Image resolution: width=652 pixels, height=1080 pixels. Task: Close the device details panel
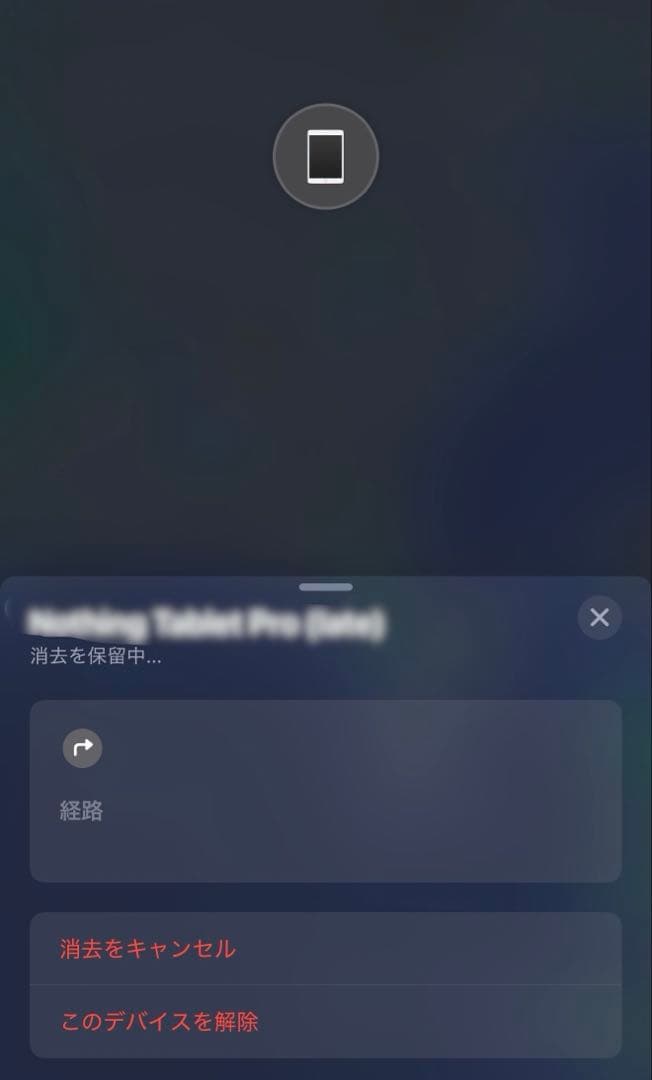pos(599,618)
